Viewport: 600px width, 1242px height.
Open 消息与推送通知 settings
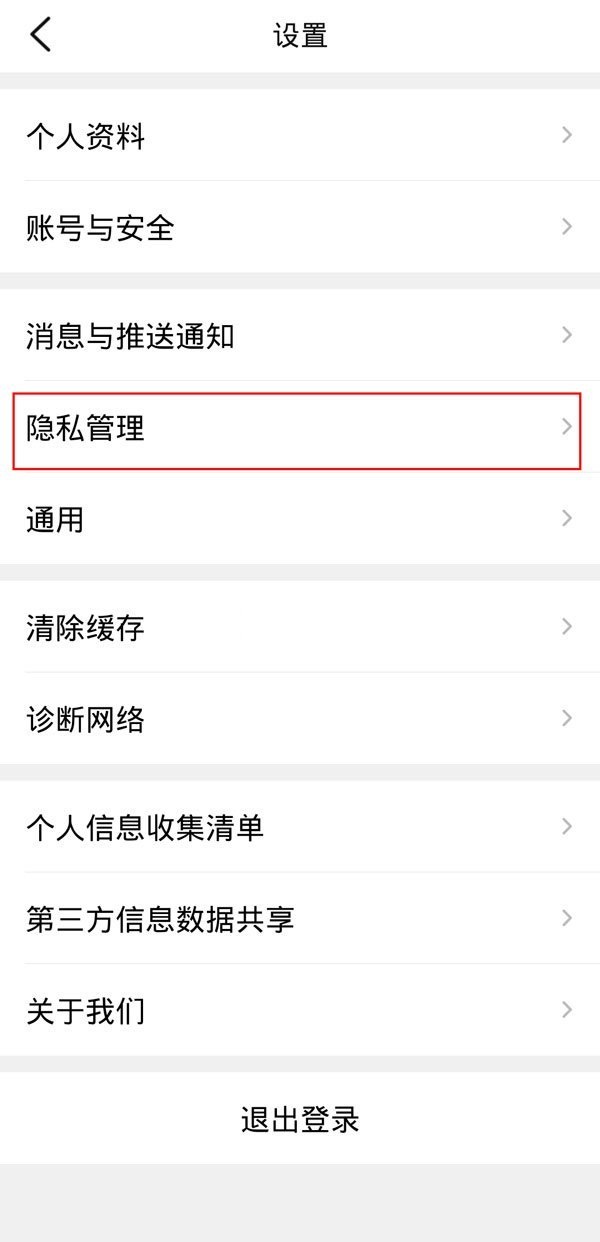pos(300,336)
